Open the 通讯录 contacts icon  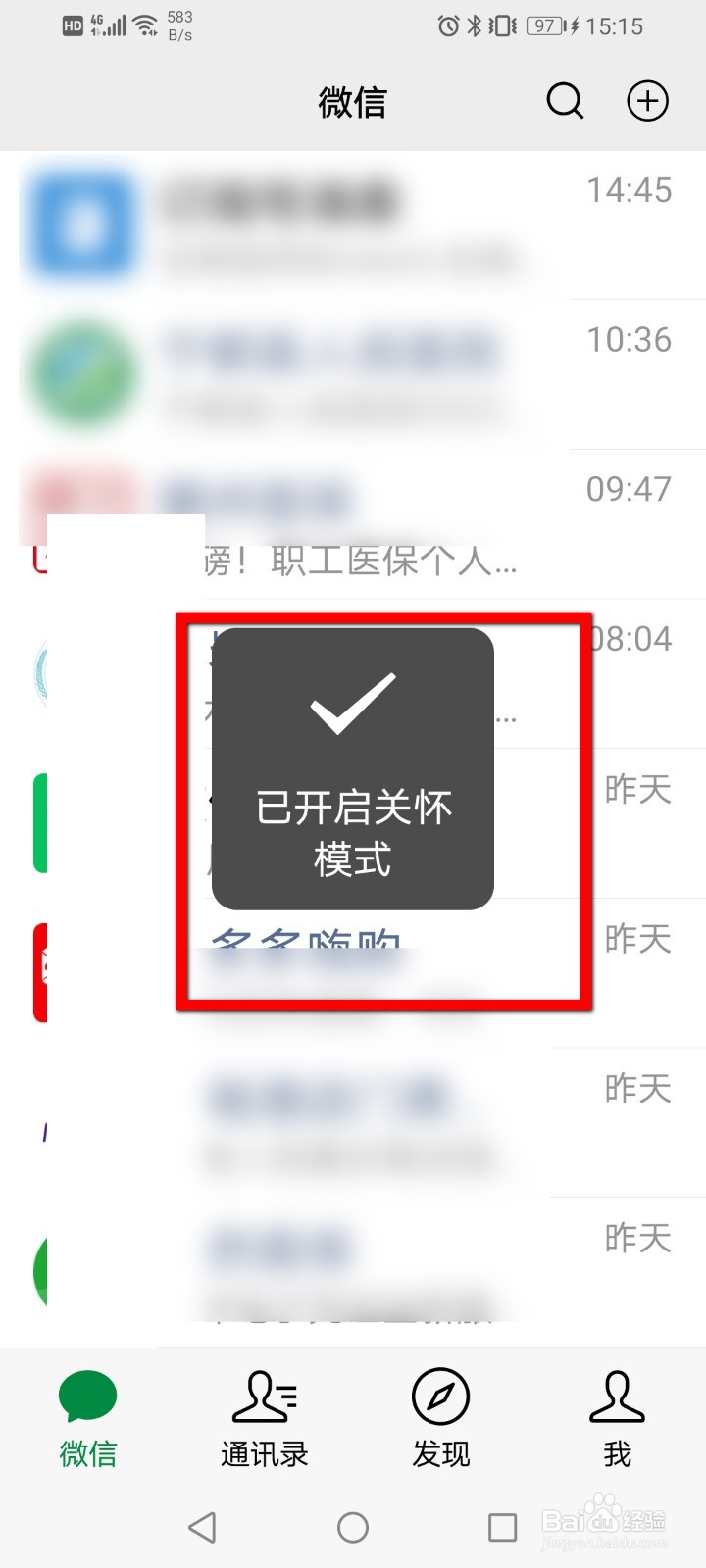263,1396
